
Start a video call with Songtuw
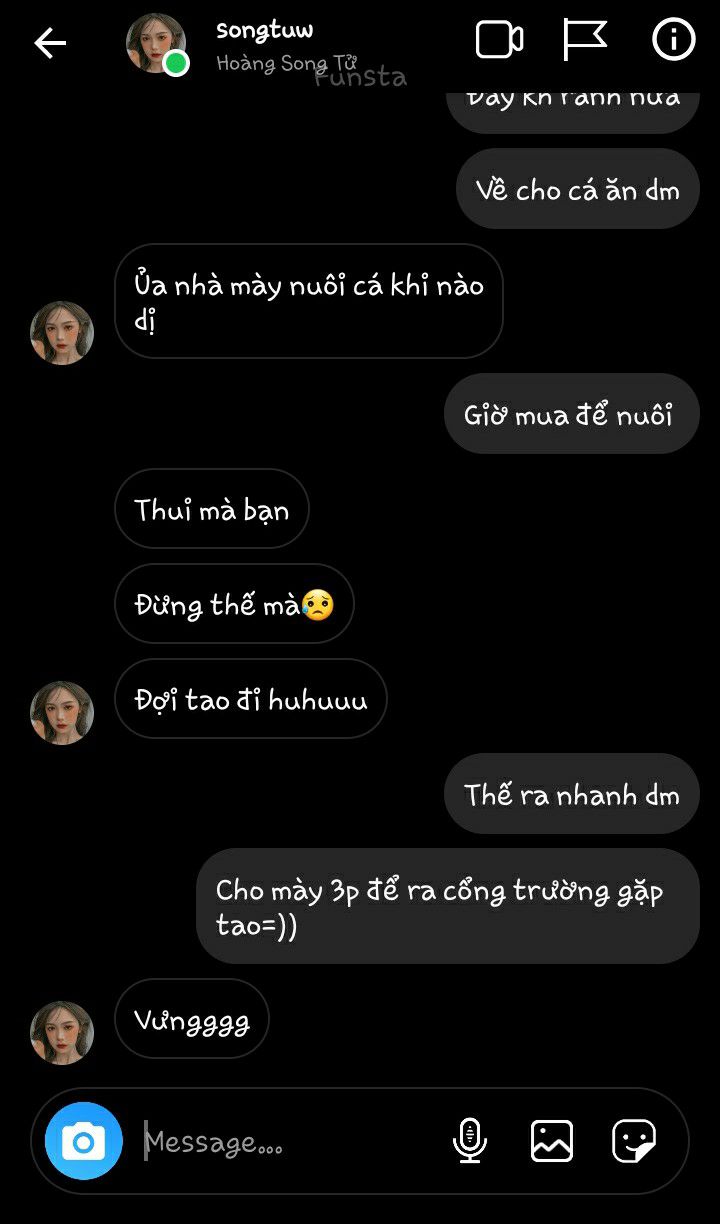coord(499,40)
